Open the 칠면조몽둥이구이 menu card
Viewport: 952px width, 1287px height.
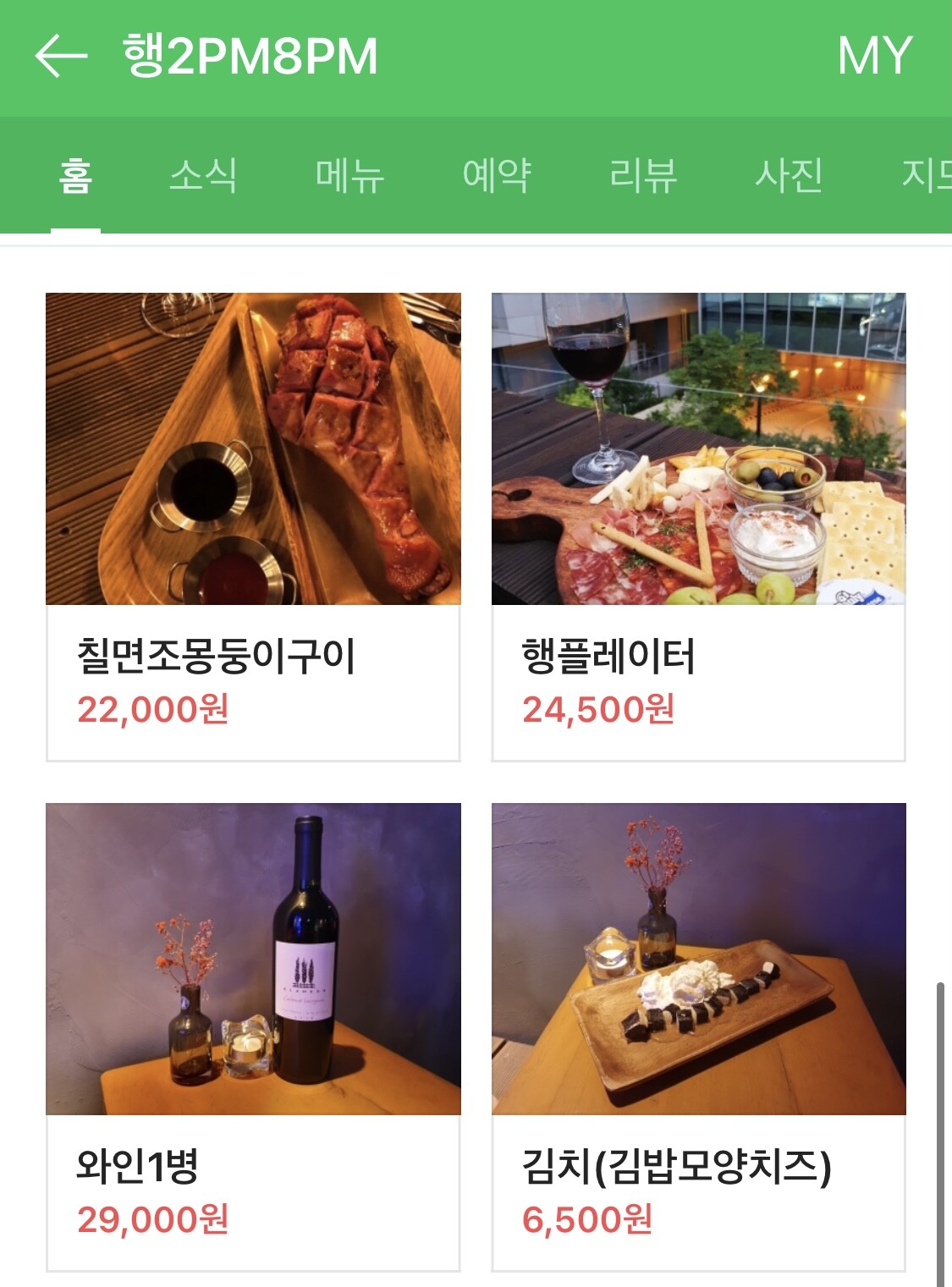pos(253,526)
